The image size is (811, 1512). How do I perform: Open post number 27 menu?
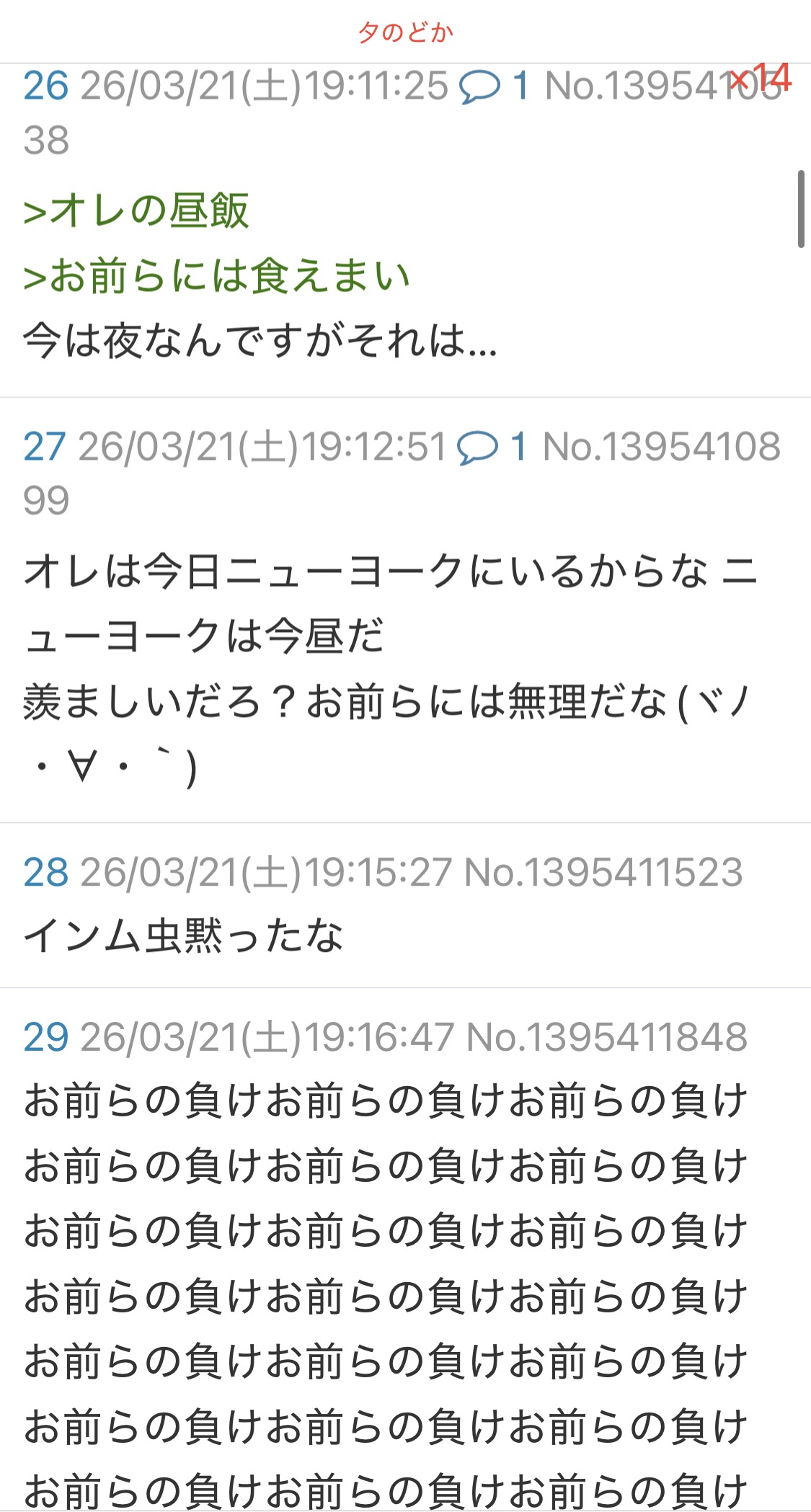[x=45, y=447]
